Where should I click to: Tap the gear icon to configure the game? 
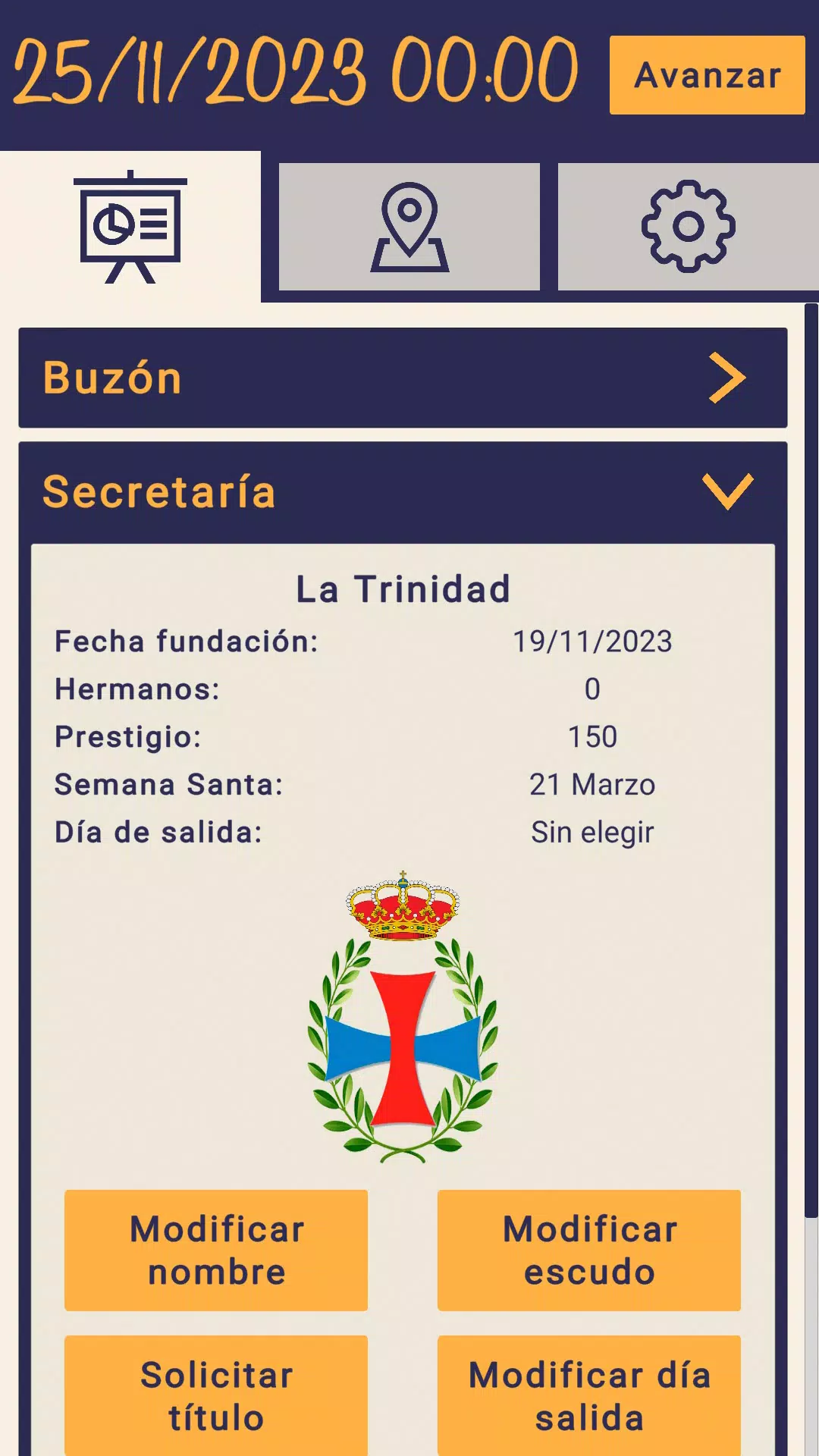[x=686, y=225]
